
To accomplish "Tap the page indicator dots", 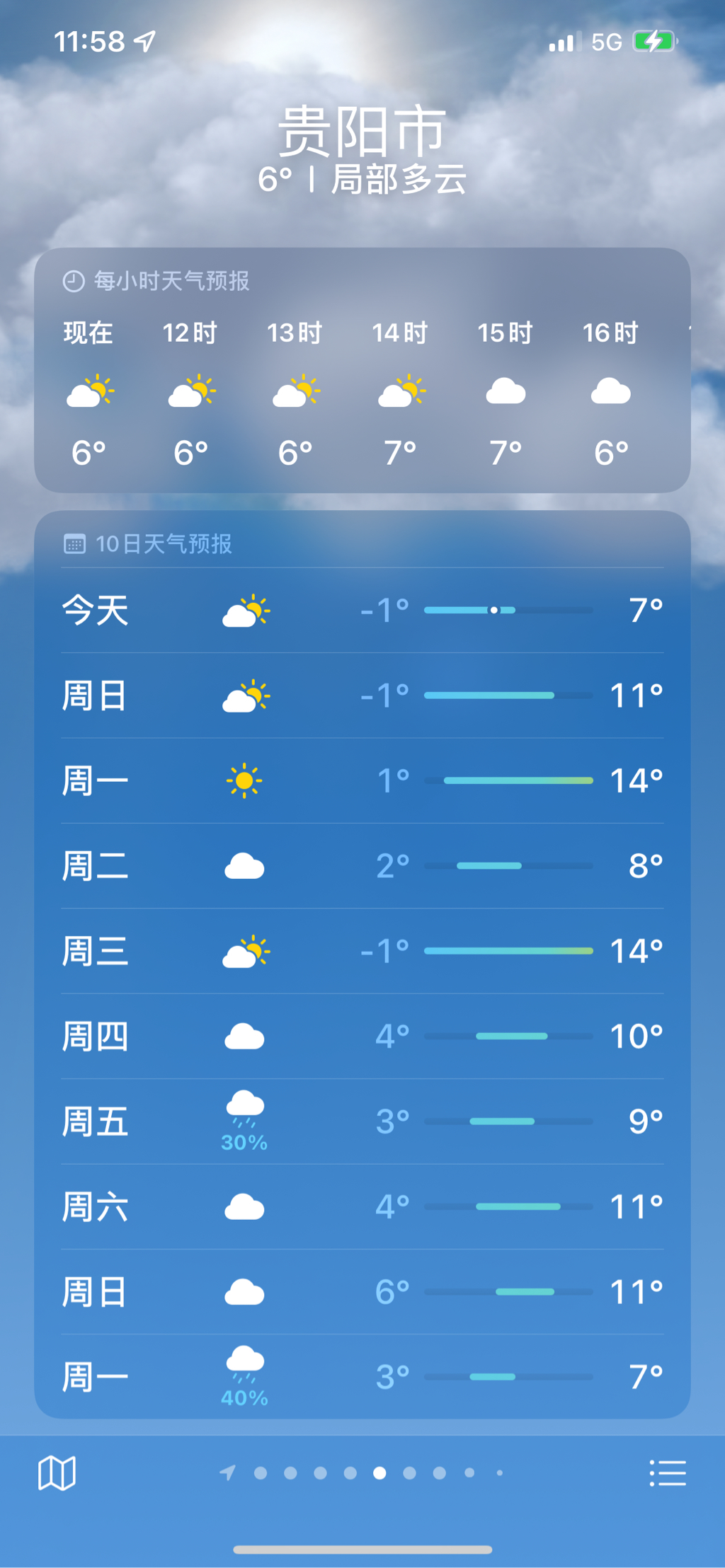I will (x=362, y=1473).
